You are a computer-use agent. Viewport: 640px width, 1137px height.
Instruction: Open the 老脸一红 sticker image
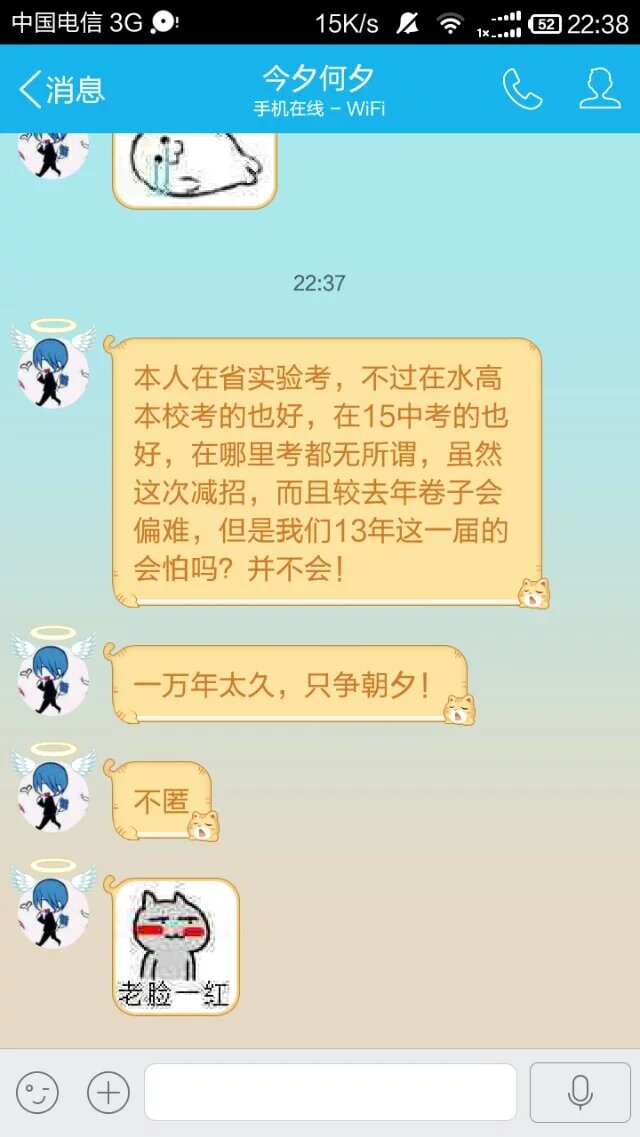[x=176, y=946]
